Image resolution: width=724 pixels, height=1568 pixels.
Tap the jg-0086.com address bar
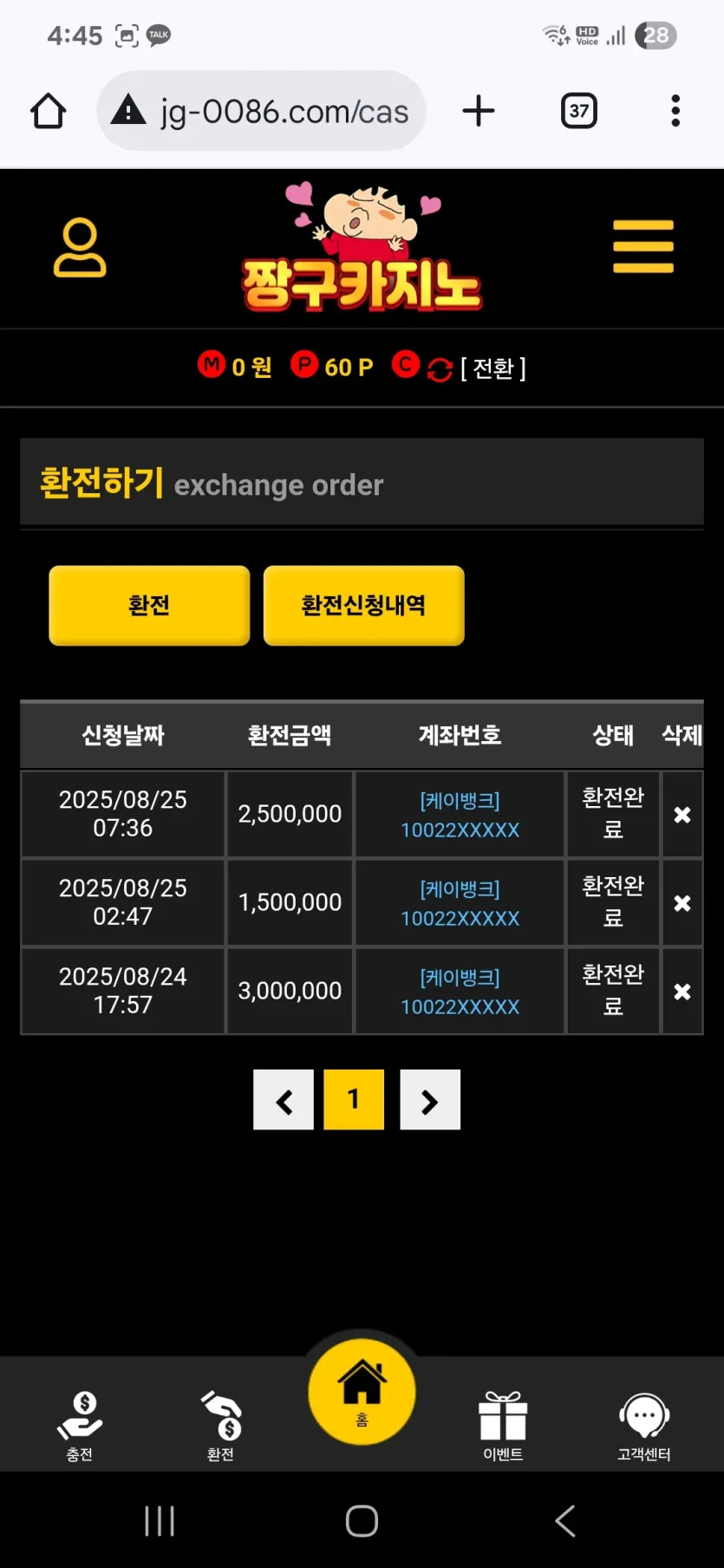click(261, 111)
